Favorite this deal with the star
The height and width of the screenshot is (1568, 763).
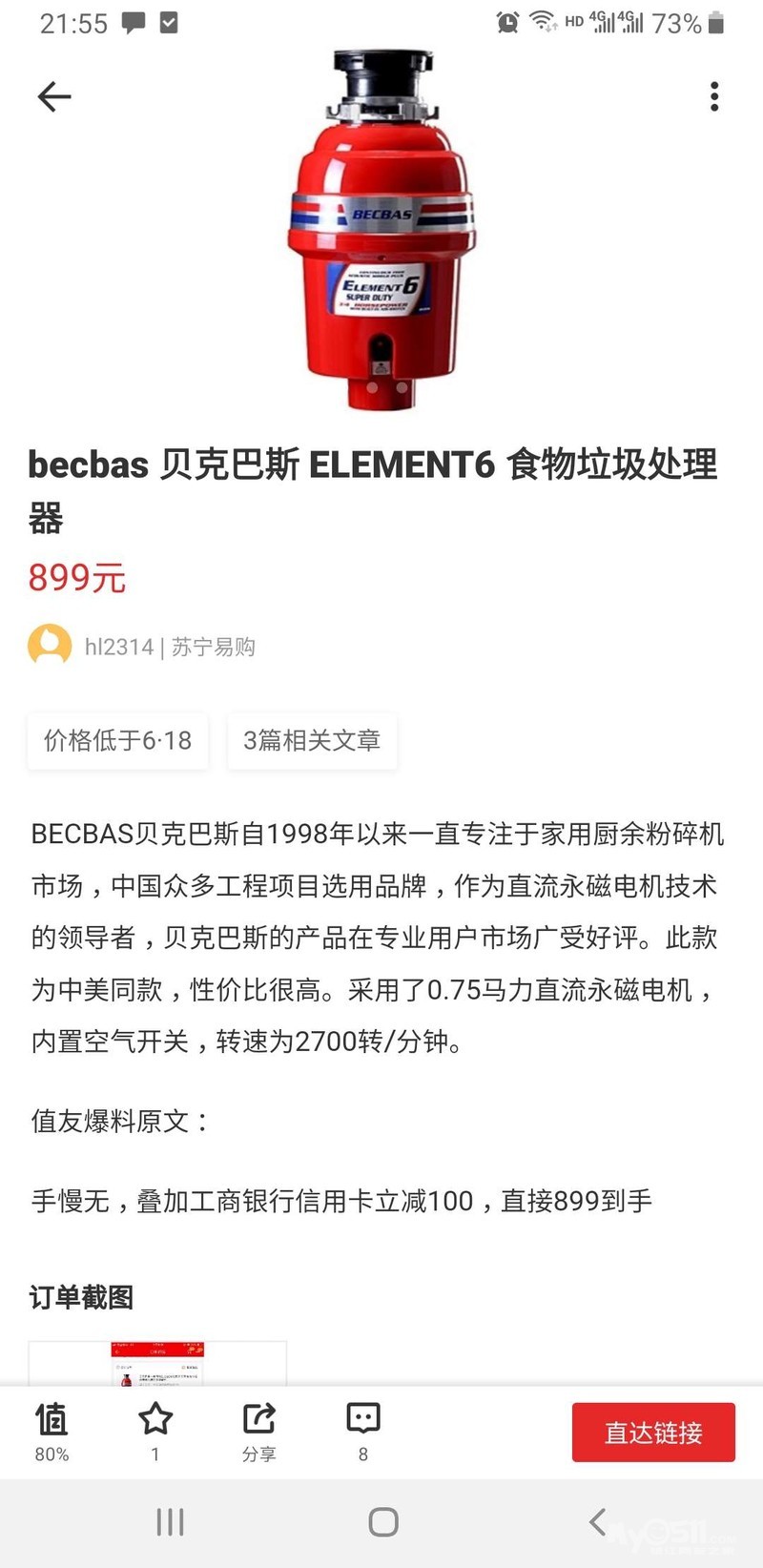[x=155, y=1431]
